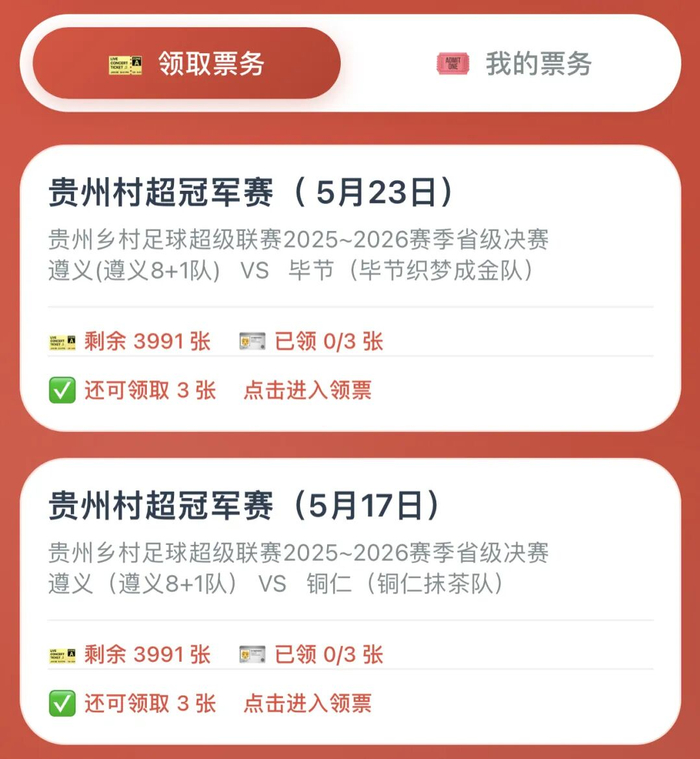
Task: Open the 贵州村超冠军赛 5月17日 card
Action: click(x=350, y=601)
